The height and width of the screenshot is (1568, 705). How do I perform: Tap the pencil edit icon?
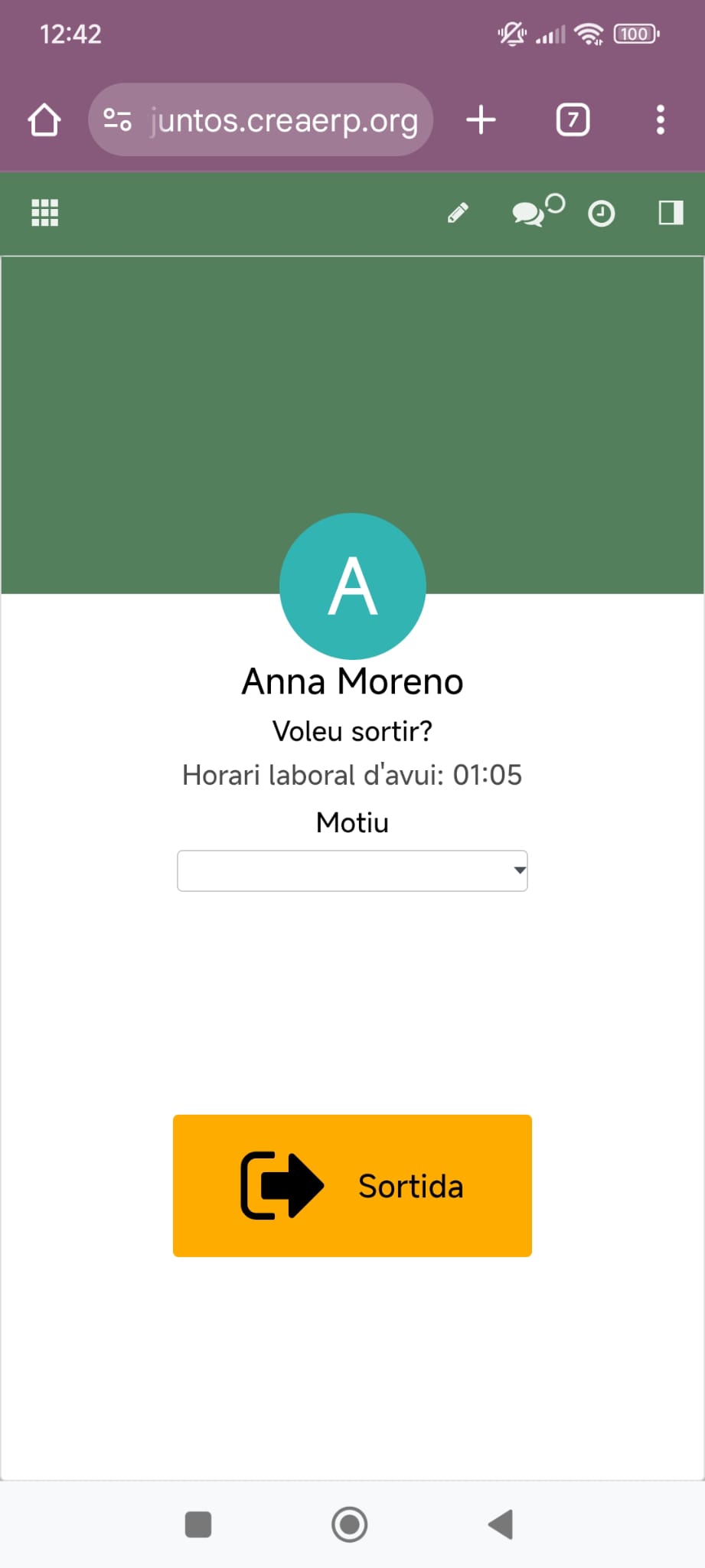(458, 213)
